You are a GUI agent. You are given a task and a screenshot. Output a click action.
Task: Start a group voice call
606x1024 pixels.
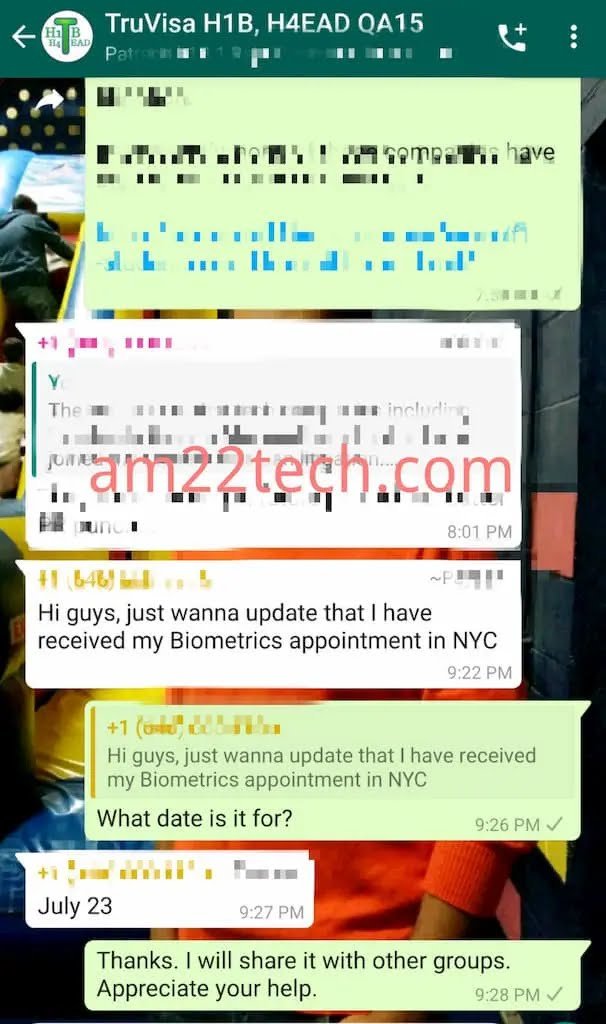[x=512, y=37]
